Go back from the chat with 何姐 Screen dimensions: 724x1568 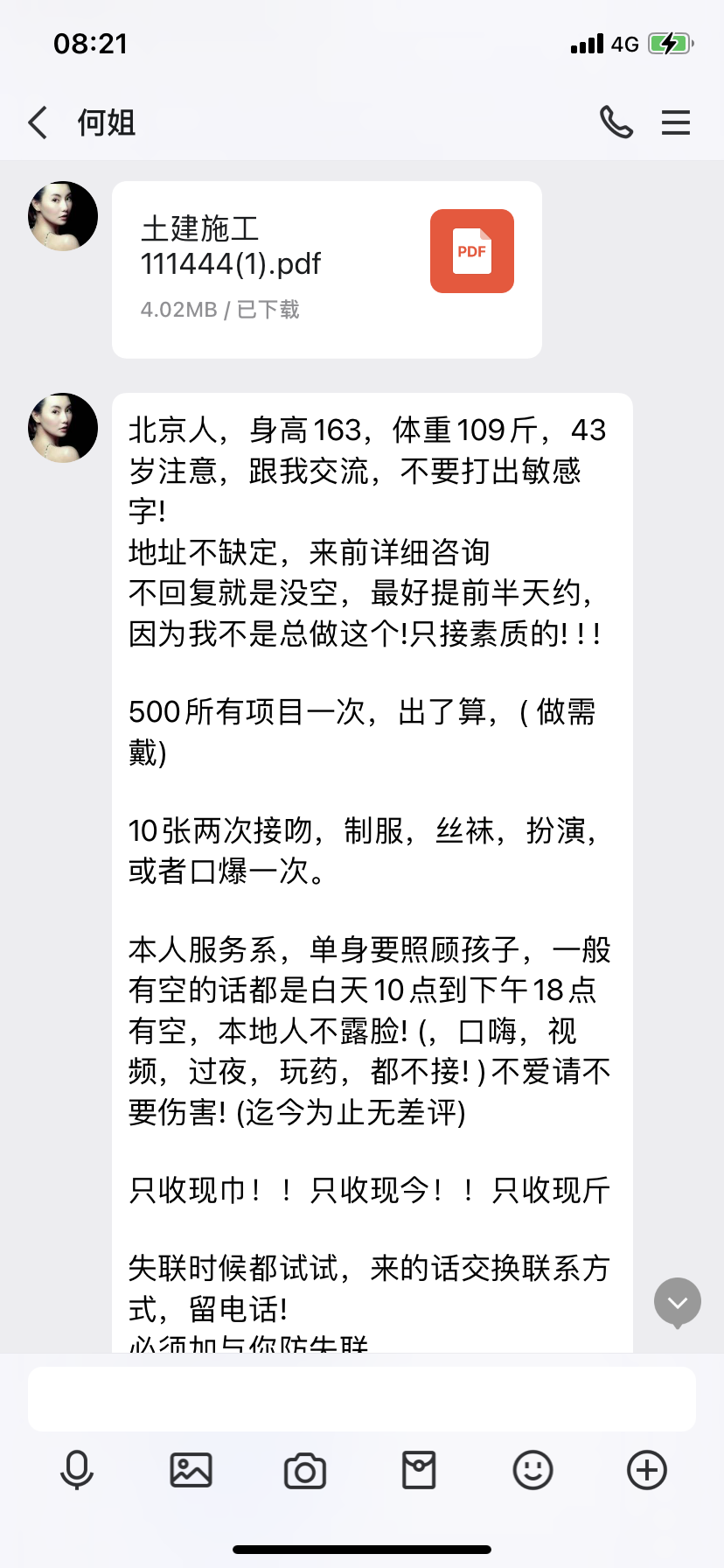point(38,123)
